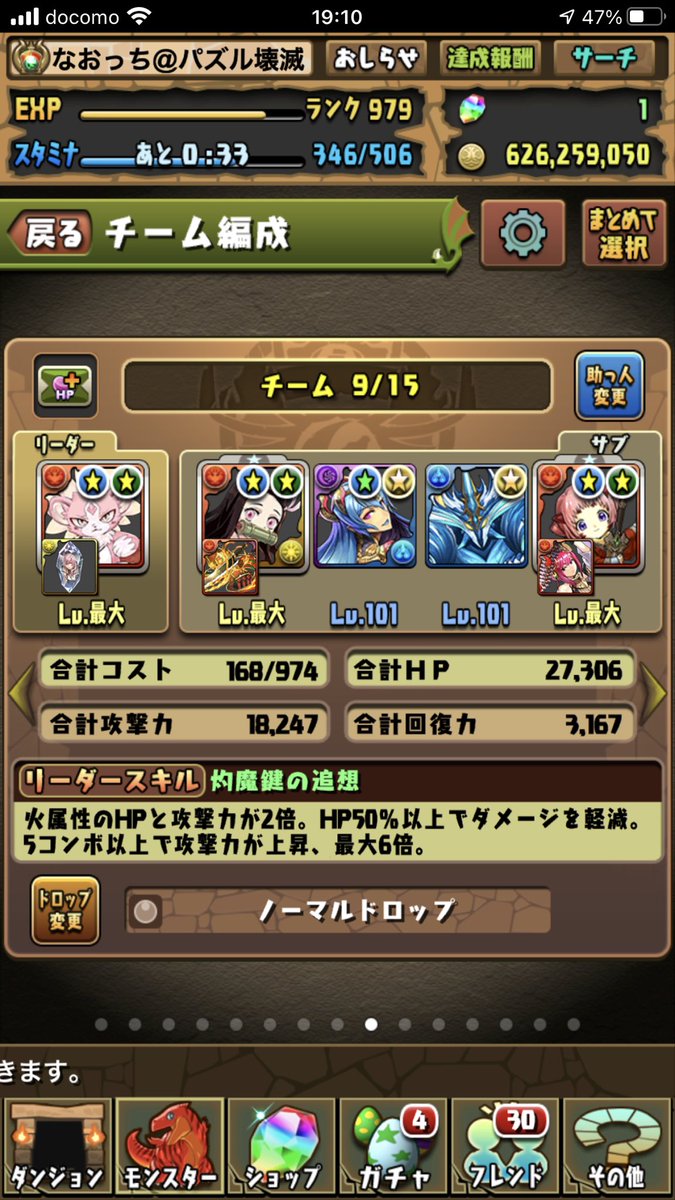675x1200 pixels.
Task: Open the gear settings icon
Action: [x=522, y=234]
